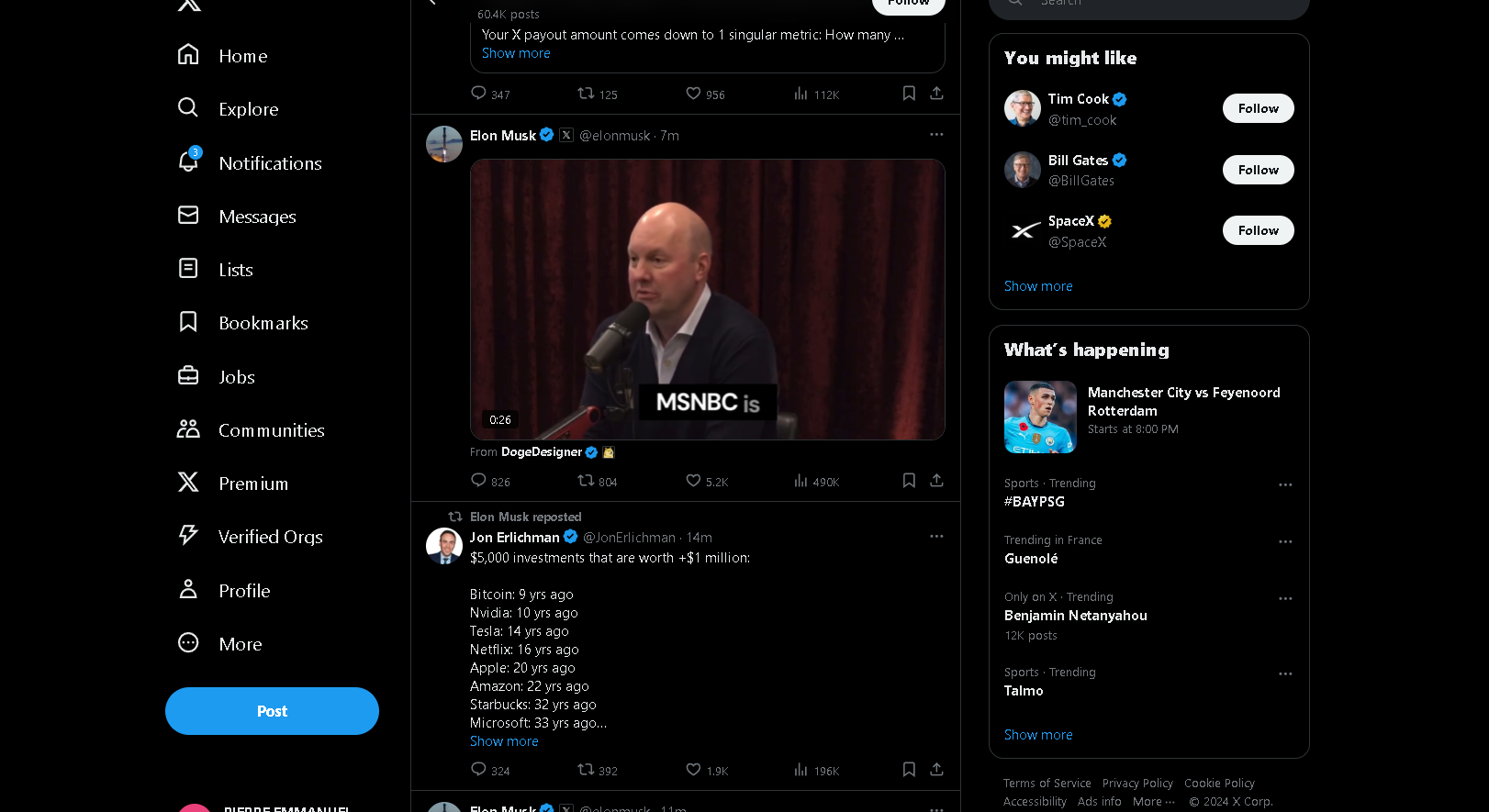Image resolution: width=1489 pixels, height=812 pixels.
Task: Open the Explore section
Action: 228,109
